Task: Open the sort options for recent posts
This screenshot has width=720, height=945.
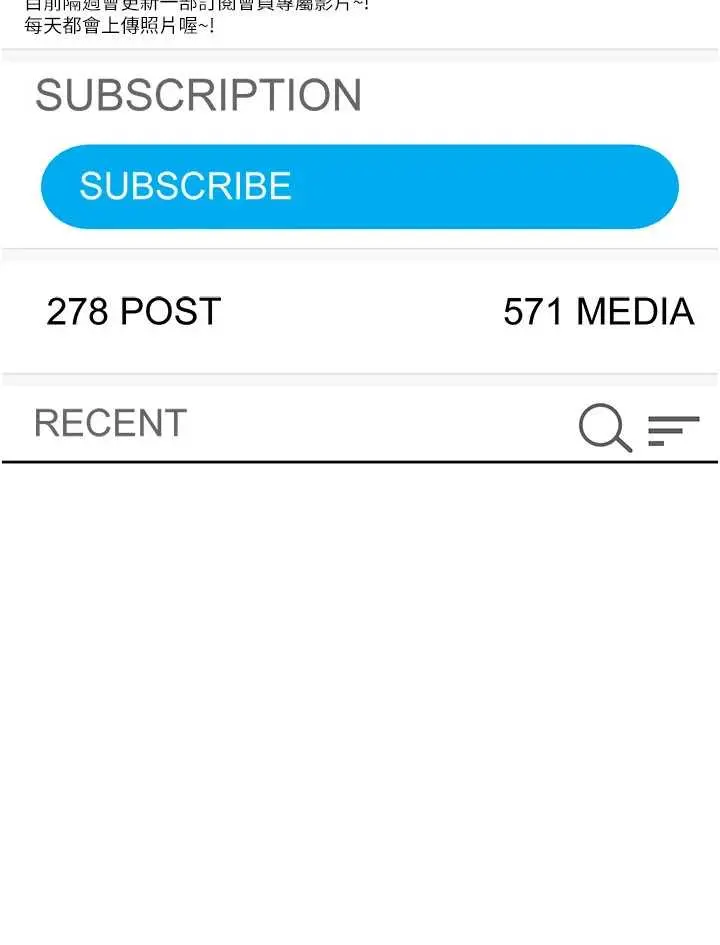Action: pos(673,430)
